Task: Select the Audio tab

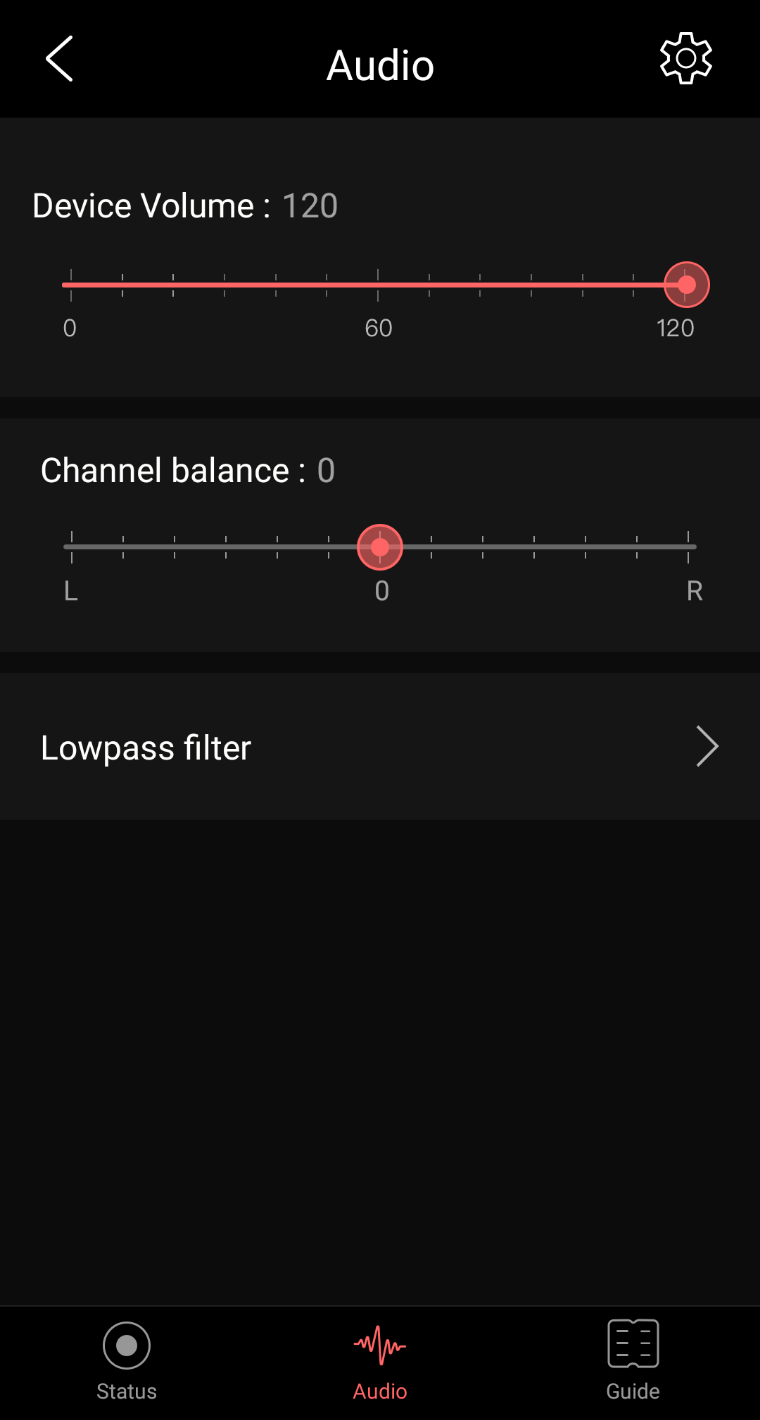Action: point(380,1361)
